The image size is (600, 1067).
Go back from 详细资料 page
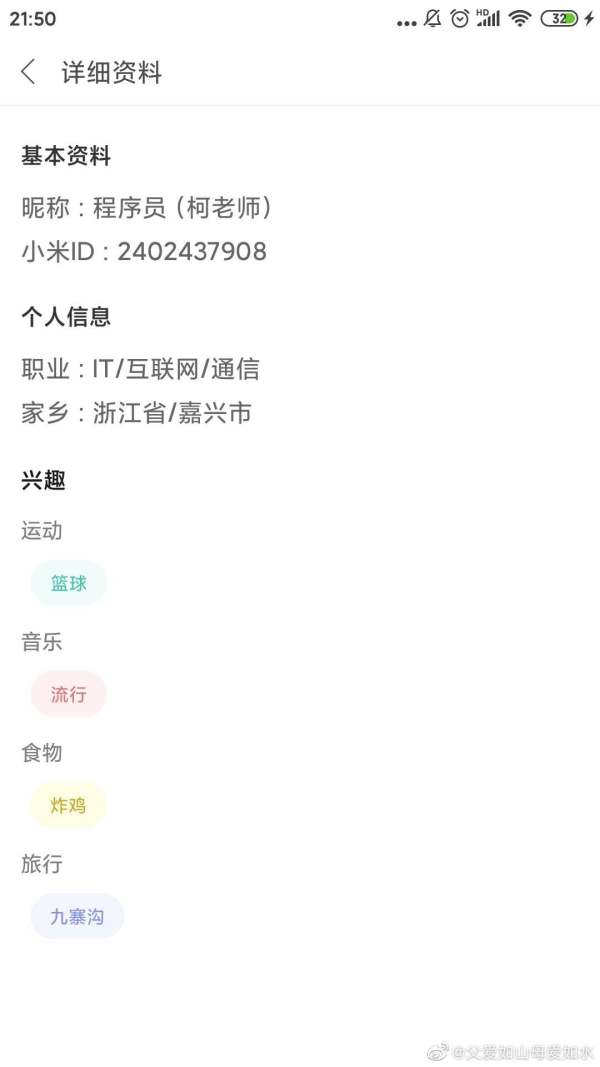(x=28, y=71)
